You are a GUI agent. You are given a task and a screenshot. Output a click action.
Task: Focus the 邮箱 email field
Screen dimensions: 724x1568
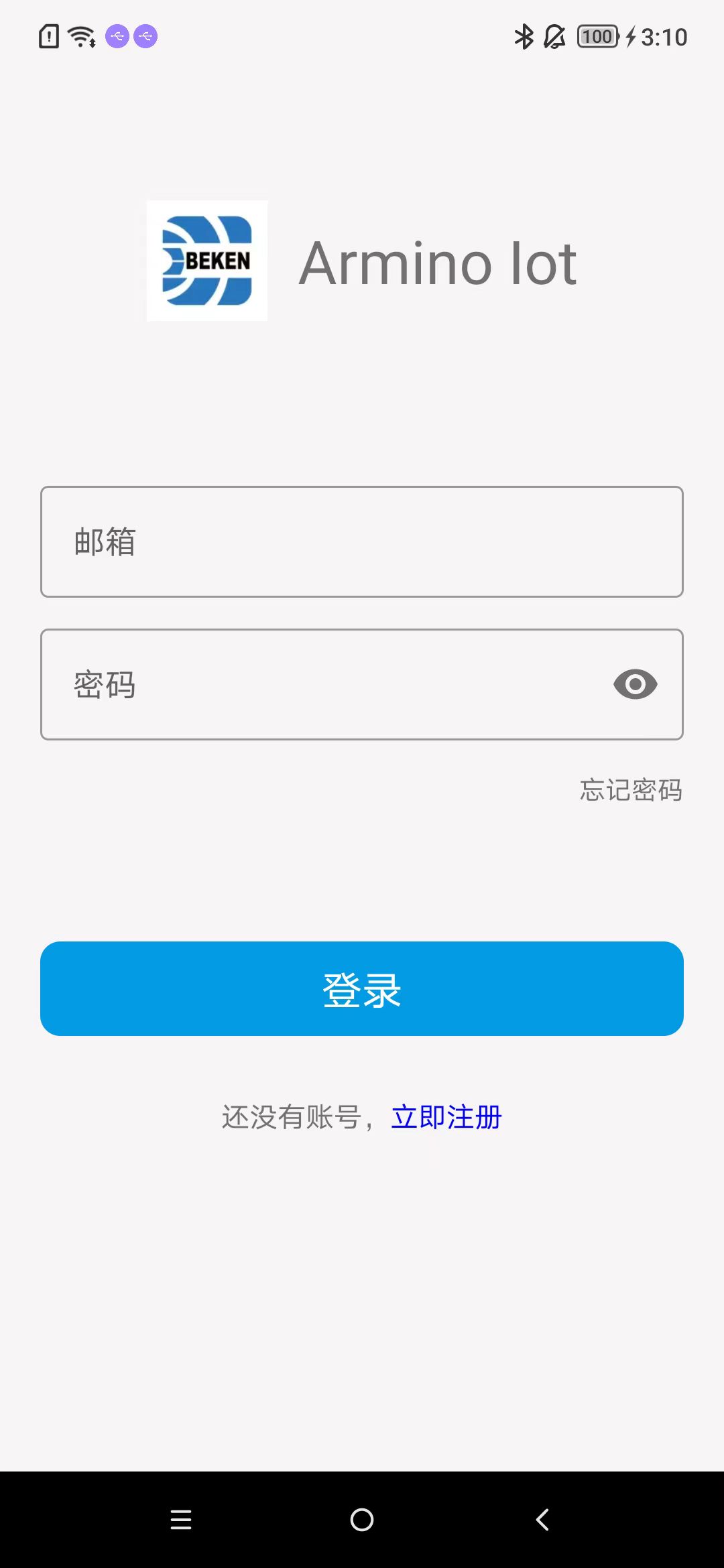tap(362, 541)
